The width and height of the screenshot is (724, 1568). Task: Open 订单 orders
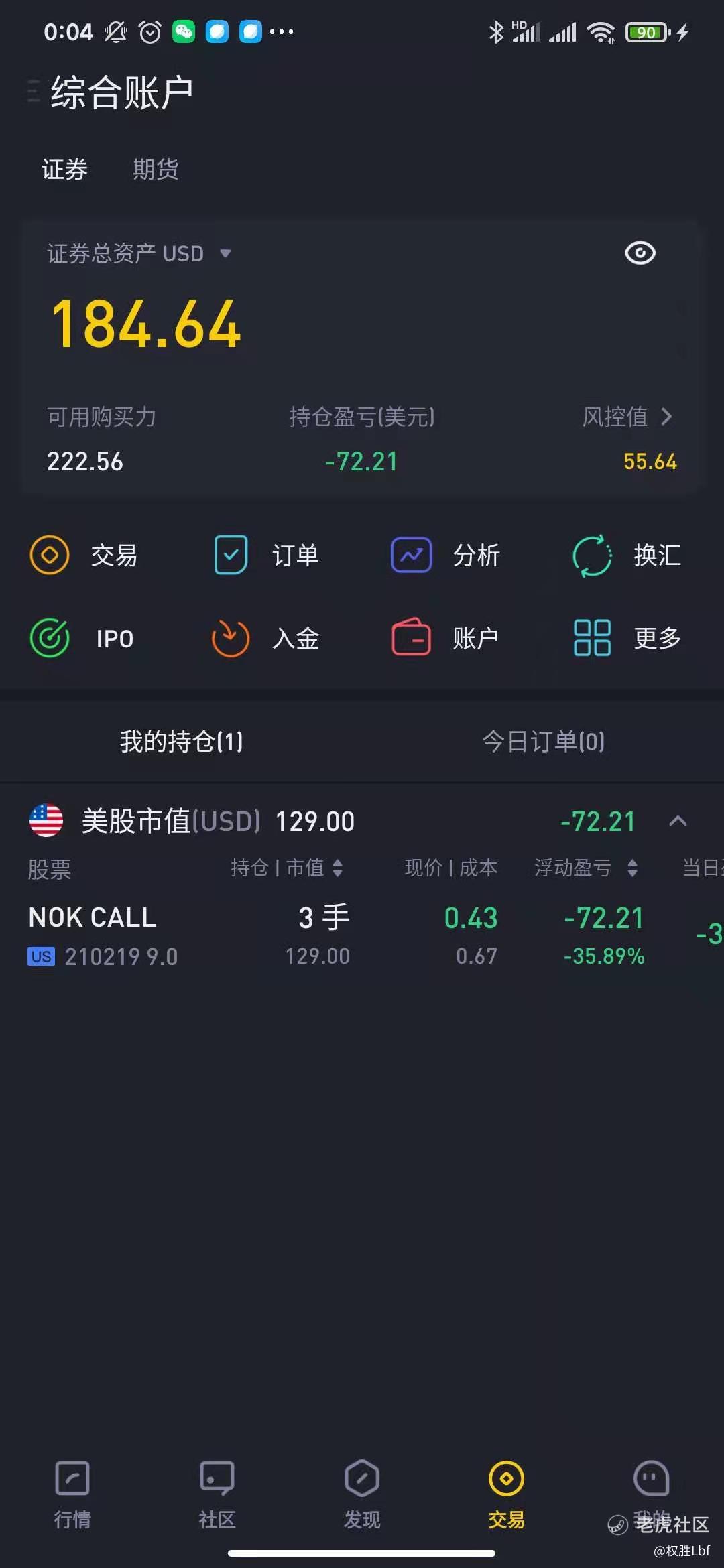[266, 555]
